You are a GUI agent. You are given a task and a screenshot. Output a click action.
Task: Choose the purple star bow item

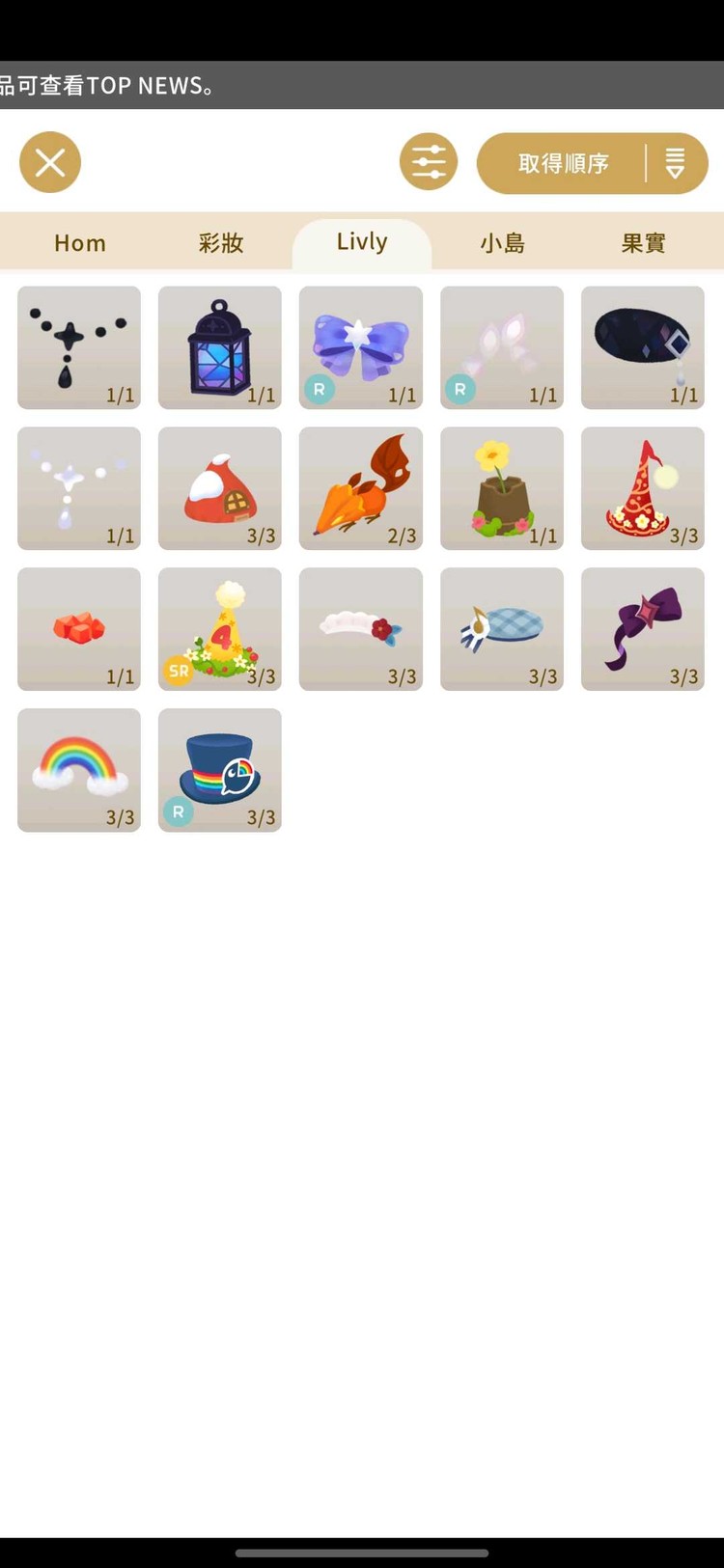[361, 347]
